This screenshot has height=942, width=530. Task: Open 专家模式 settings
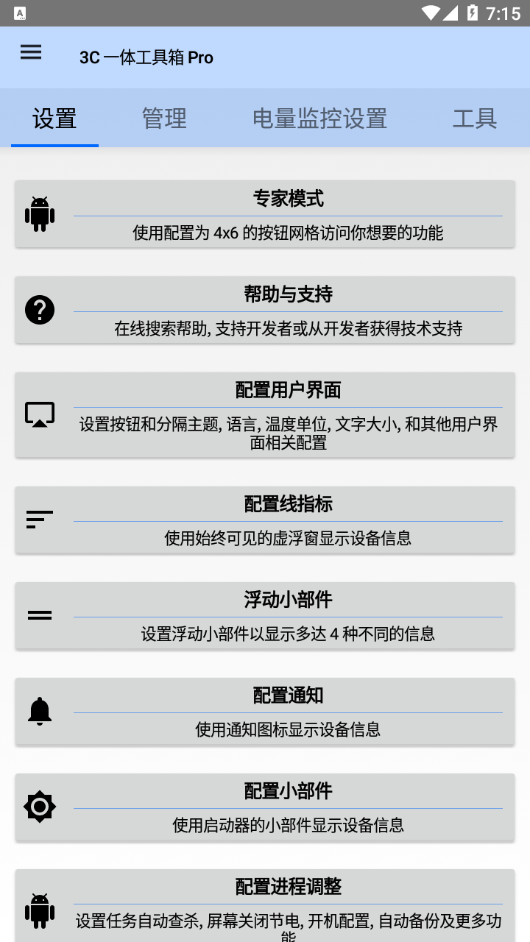pyautogui.click(x=264, y=214)
